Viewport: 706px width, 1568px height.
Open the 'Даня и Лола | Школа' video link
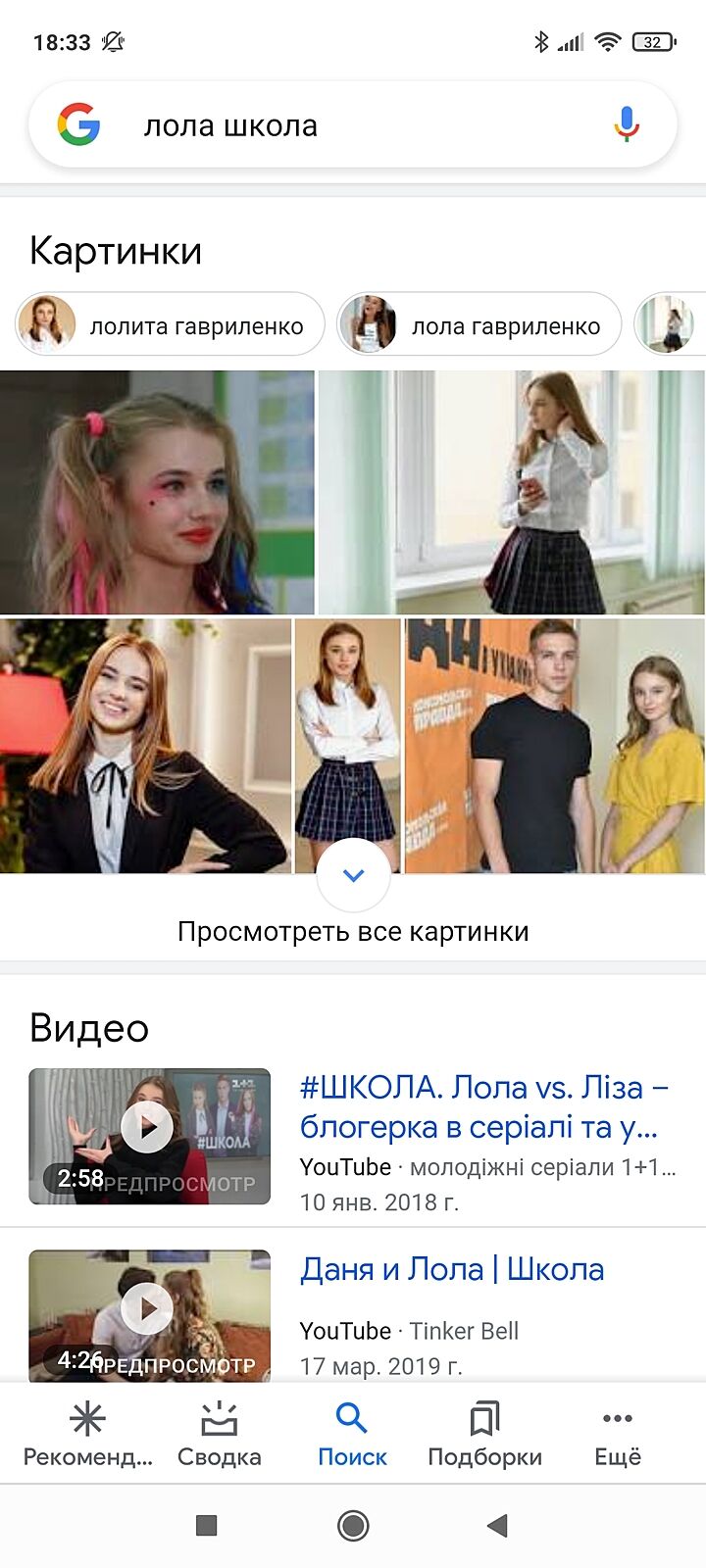tap(452, 1269)
